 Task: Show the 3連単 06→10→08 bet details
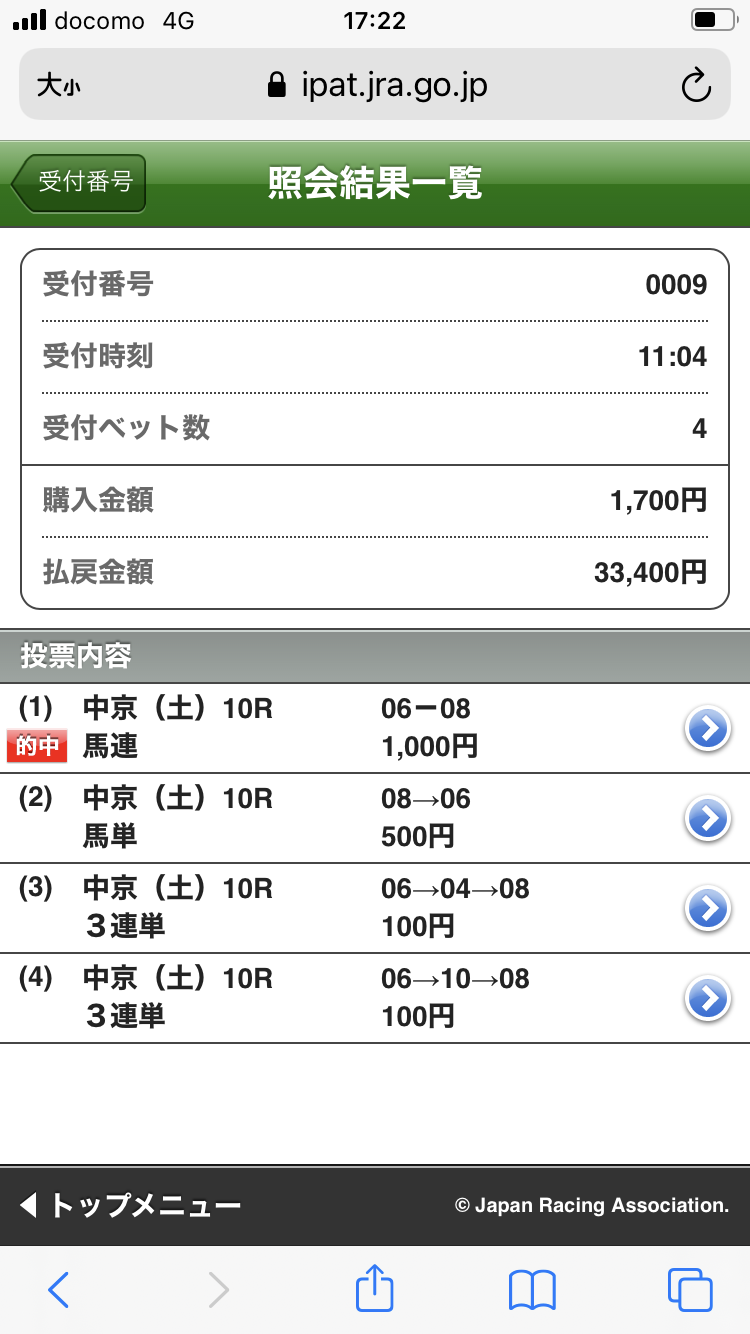point(708,998)
